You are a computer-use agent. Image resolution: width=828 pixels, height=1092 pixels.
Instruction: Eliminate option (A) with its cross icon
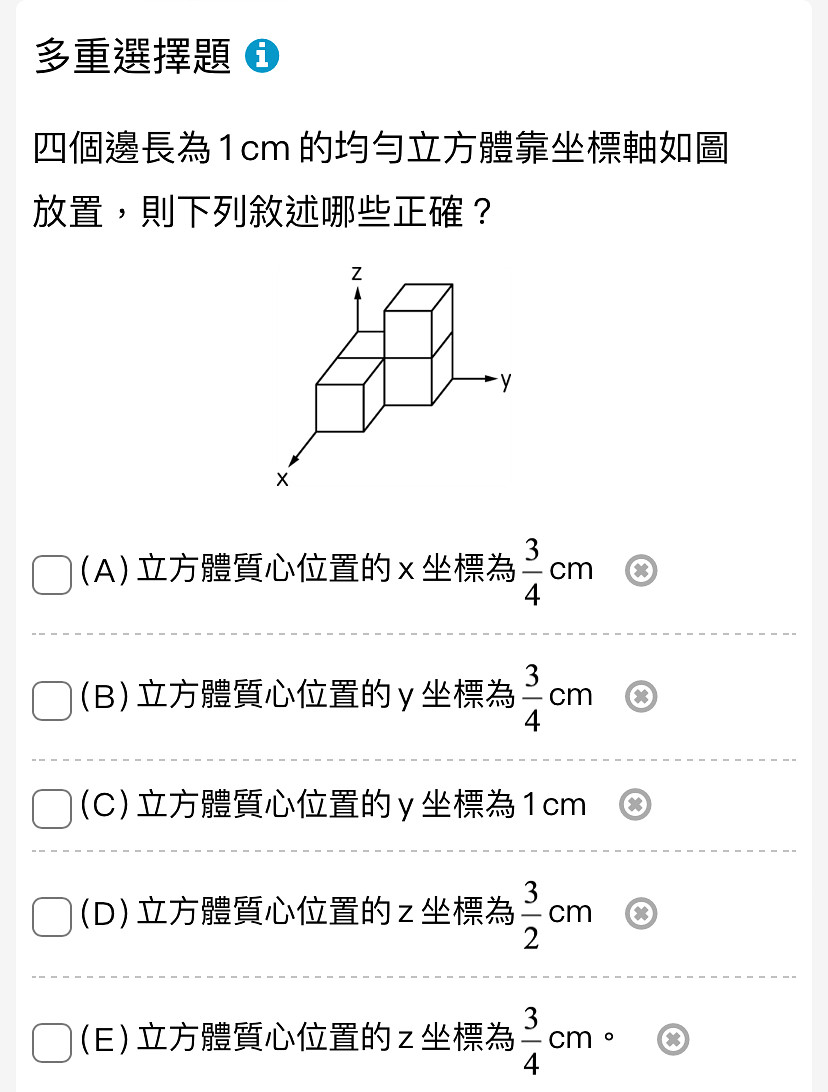click(641, 571)
